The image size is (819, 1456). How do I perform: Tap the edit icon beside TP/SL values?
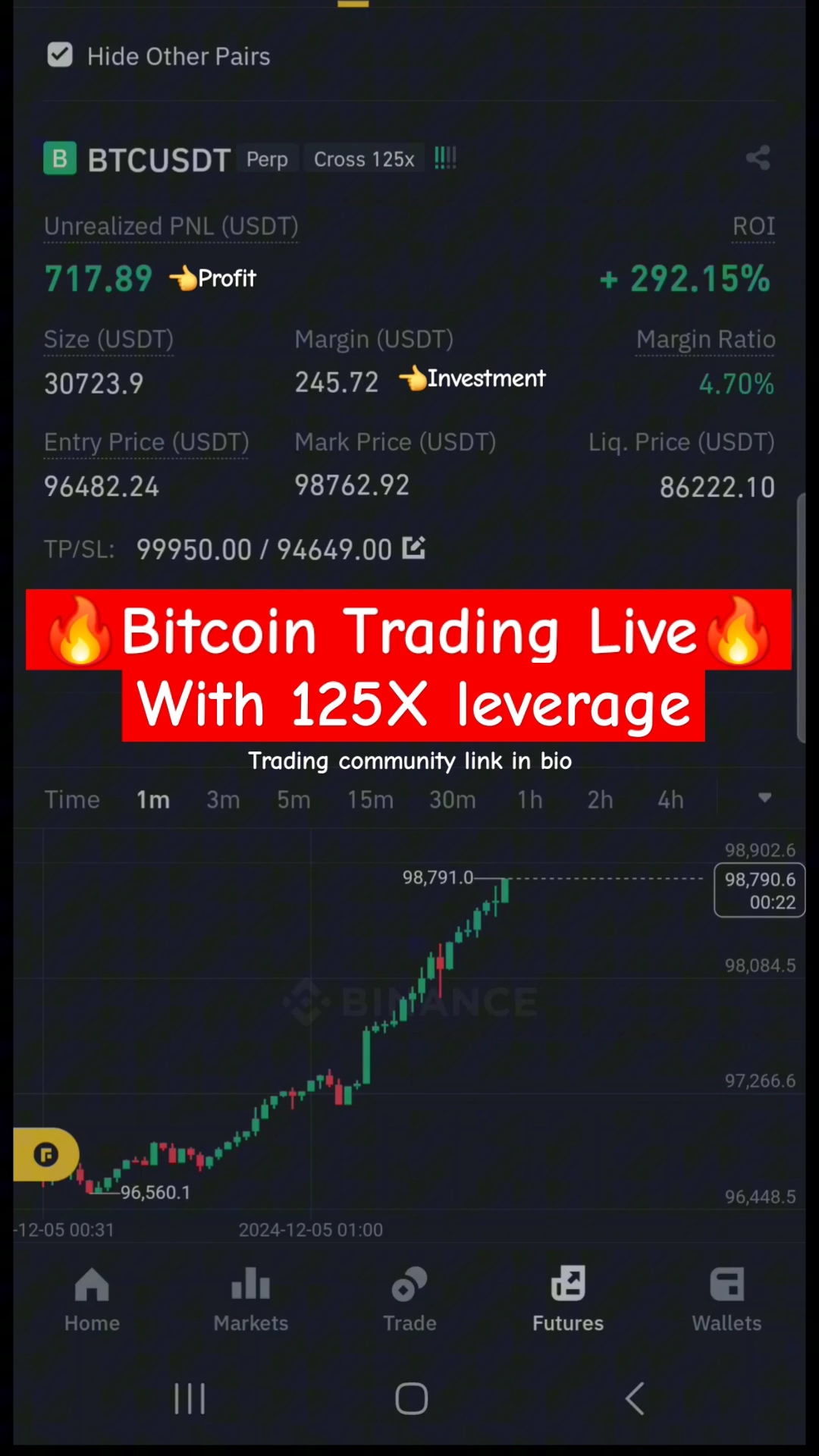tap(414, 548)
